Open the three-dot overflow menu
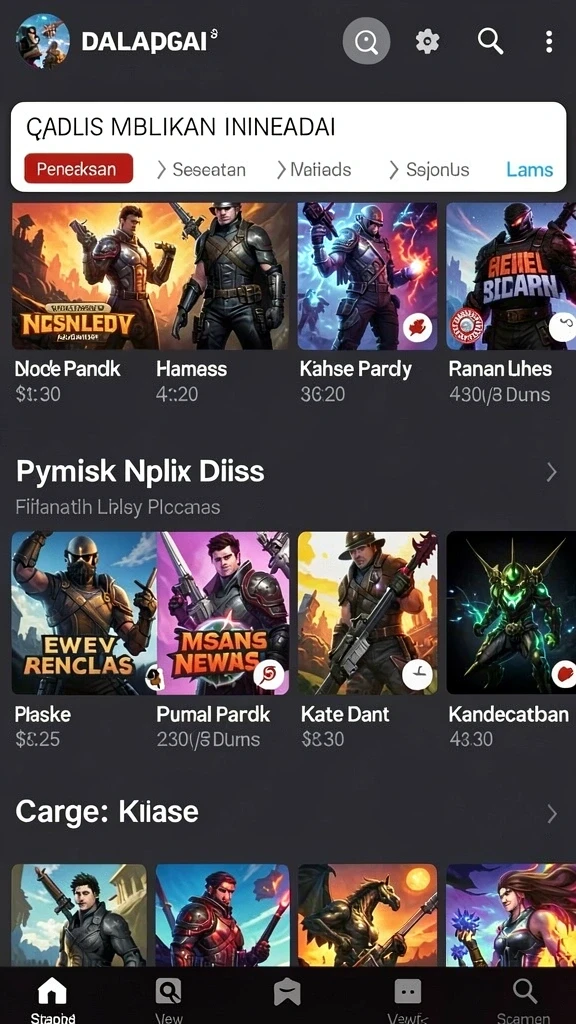Viewport: 576px width, 1024px height. click(x=549, y=42)
